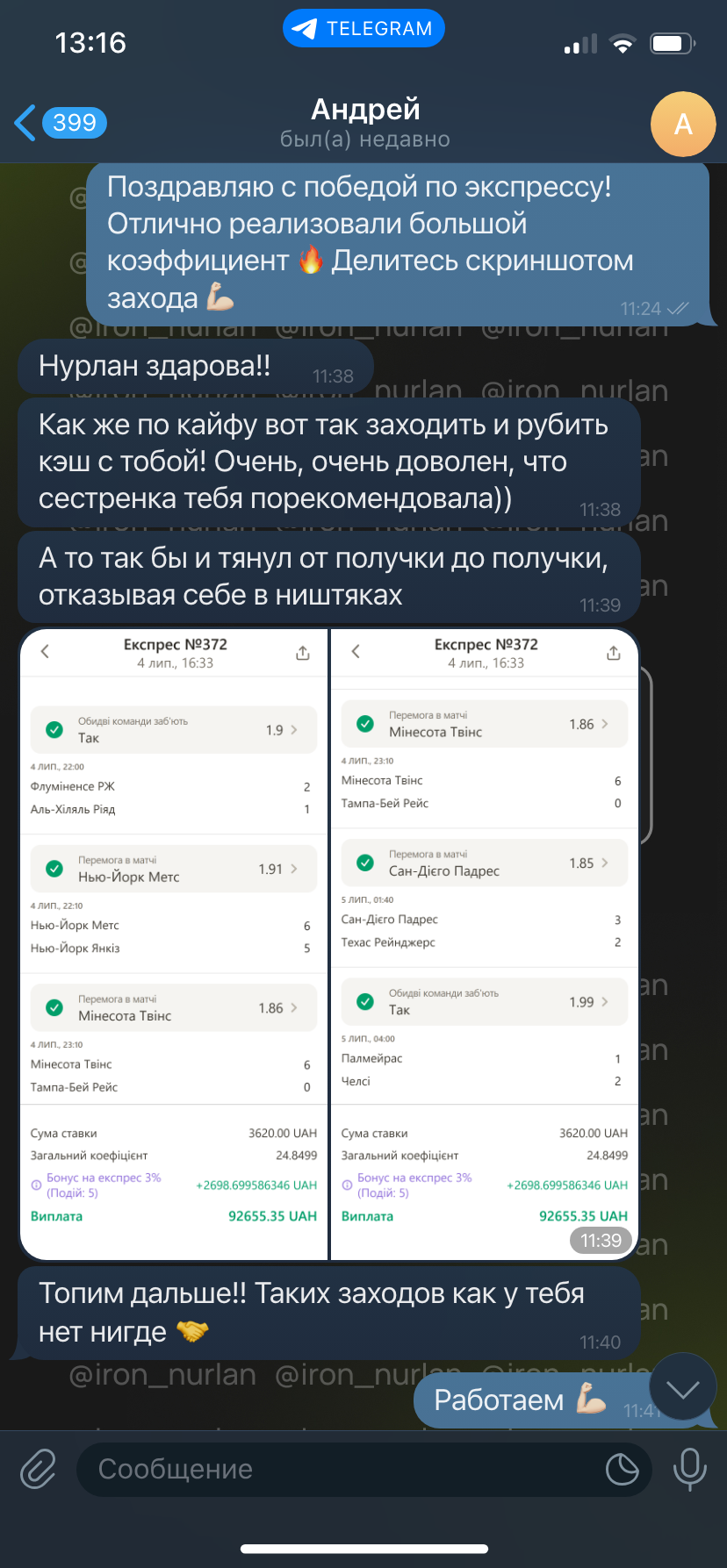Open the sticker panel
The width and height of the screenshot is (727, 1568).
pyautogui.click(x=623, y=1469)
